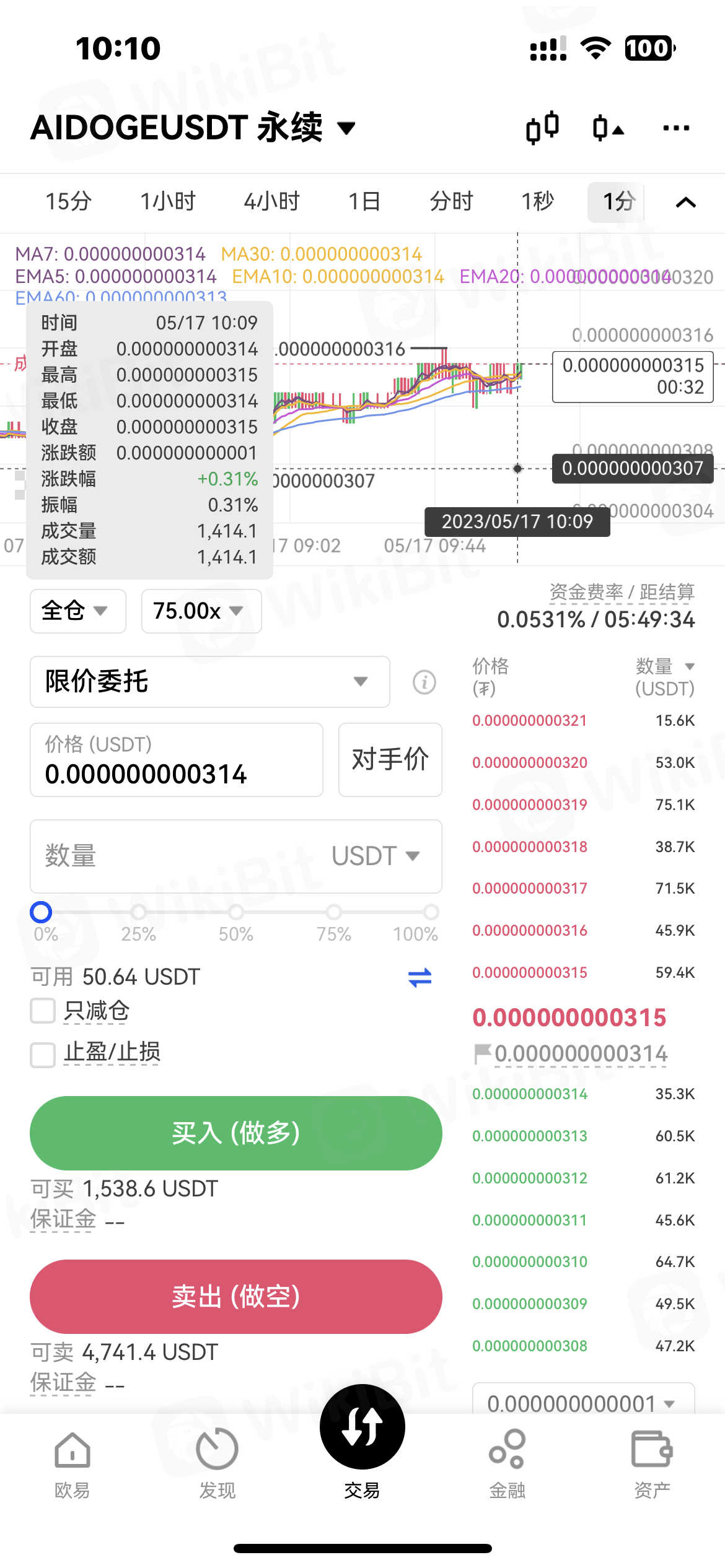Tap 买入 (做多) to go long

[x=235, y=1133]
